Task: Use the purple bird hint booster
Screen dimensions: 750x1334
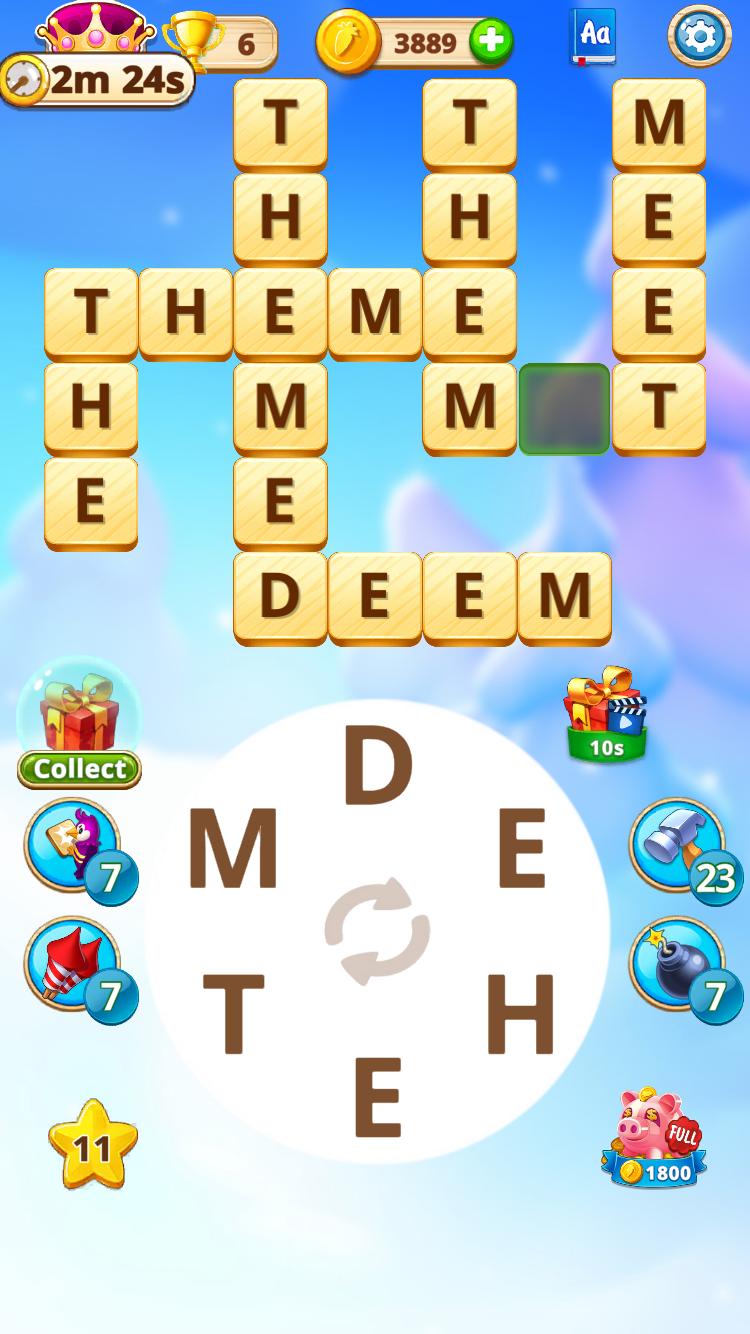Action: (72, 844)
